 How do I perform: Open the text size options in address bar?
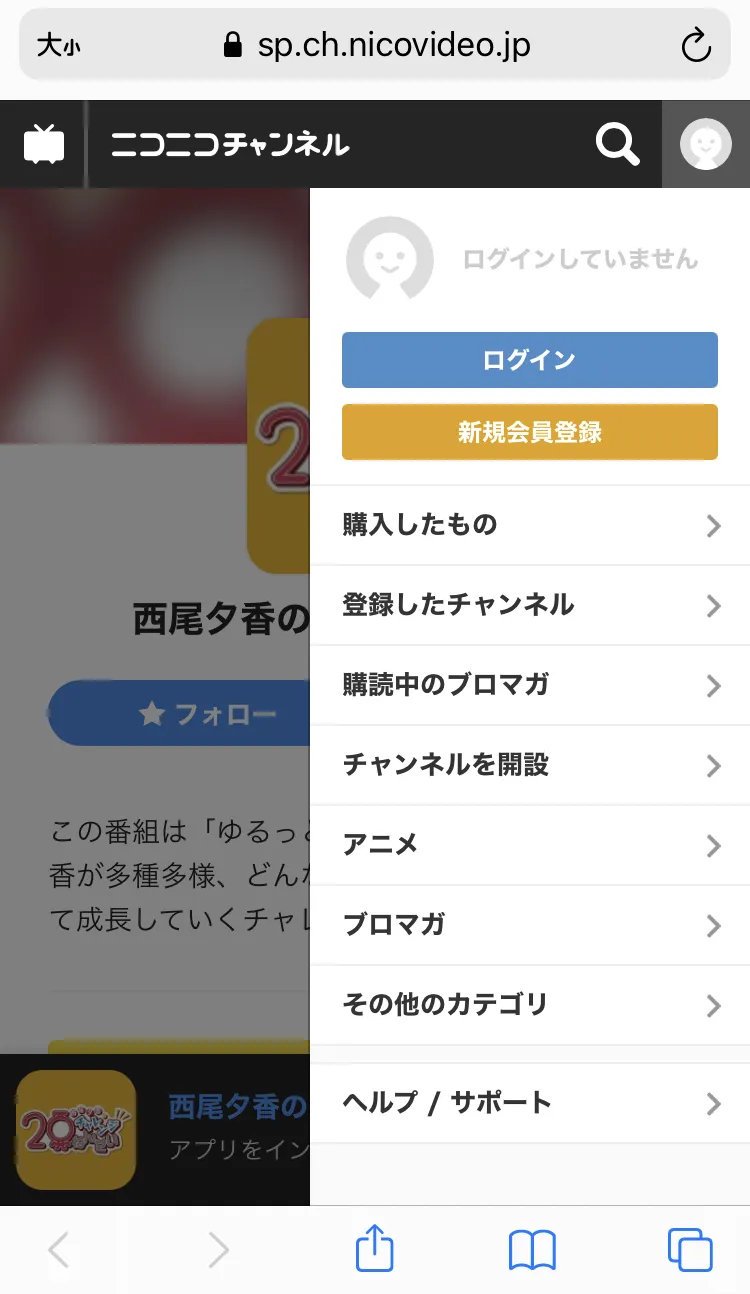click(x=58, y=45)
